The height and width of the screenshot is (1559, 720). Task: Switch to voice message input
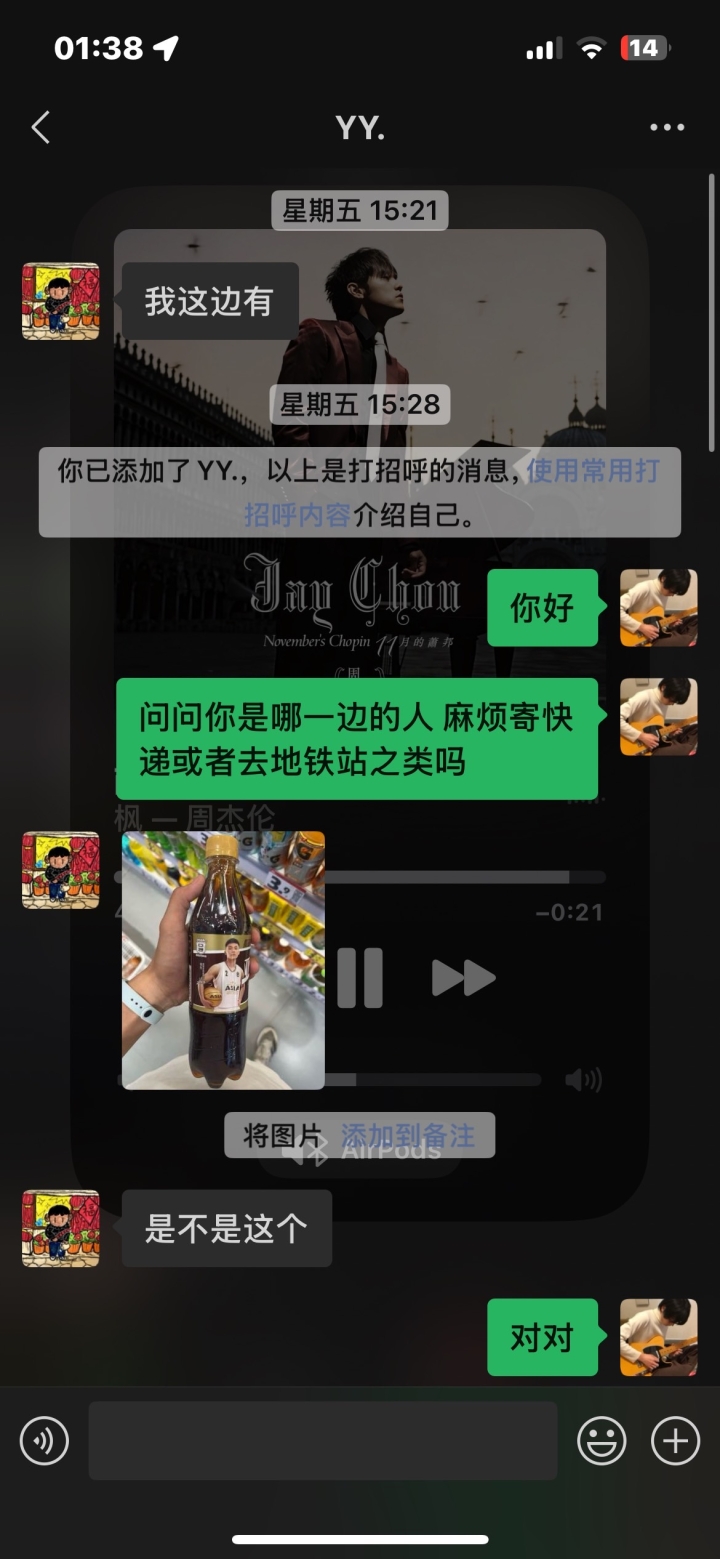coord(44,1441)
